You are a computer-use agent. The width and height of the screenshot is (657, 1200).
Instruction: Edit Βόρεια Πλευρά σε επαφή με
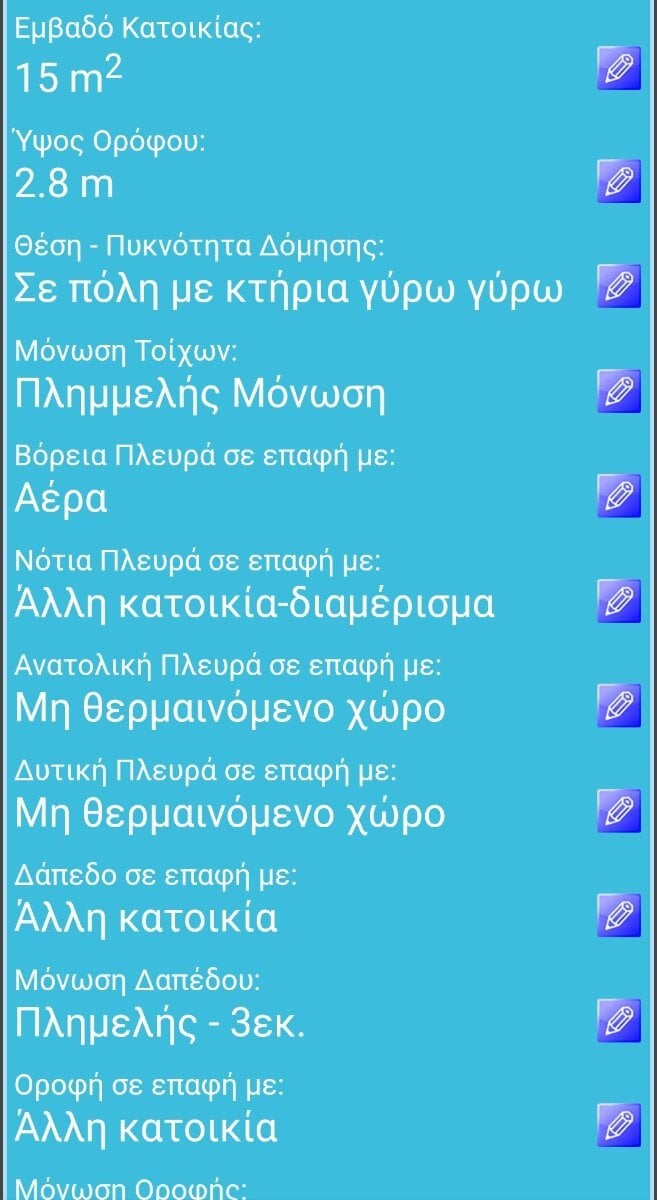[x=618, y=495]
